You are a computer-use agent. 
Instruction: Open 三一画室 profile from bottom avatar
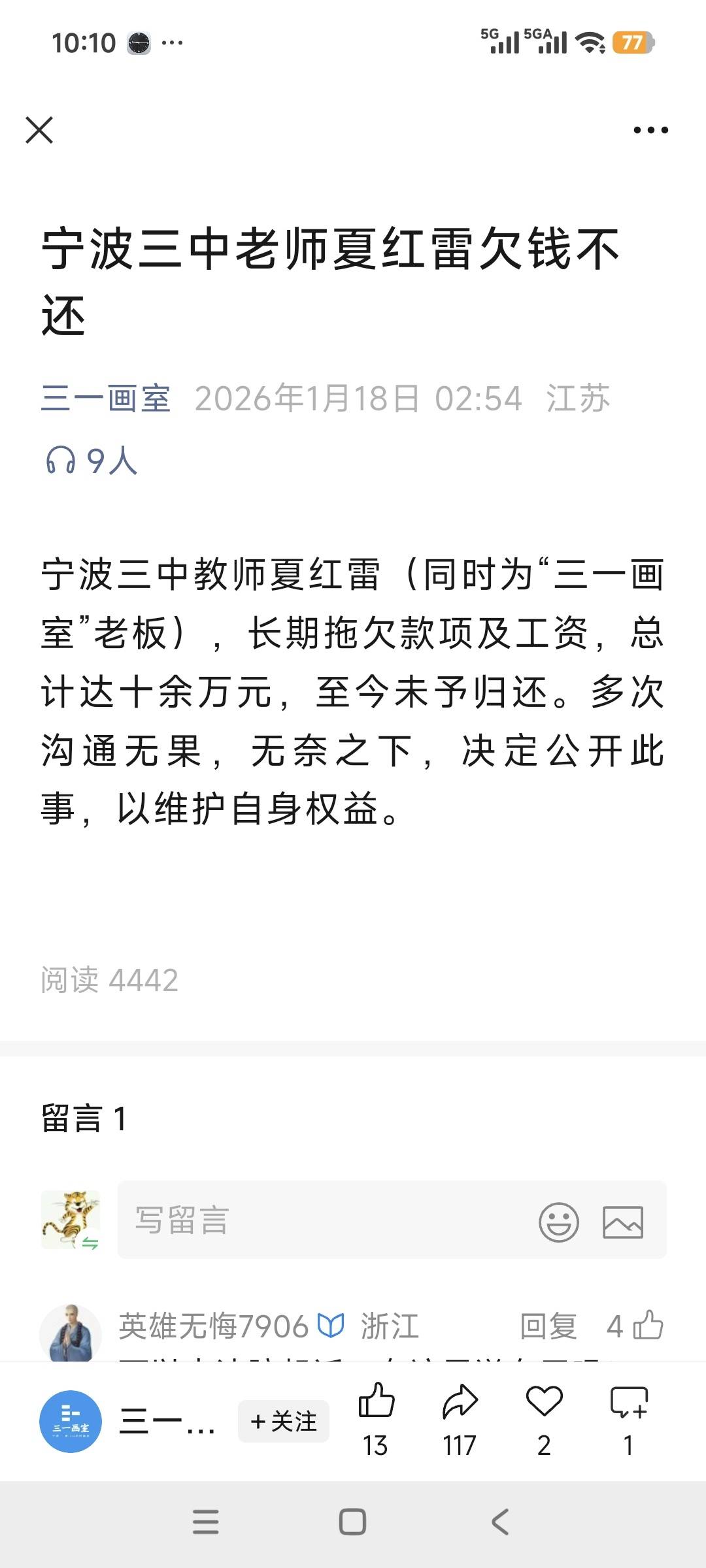pyautogui.click(x=71, y=1422)
